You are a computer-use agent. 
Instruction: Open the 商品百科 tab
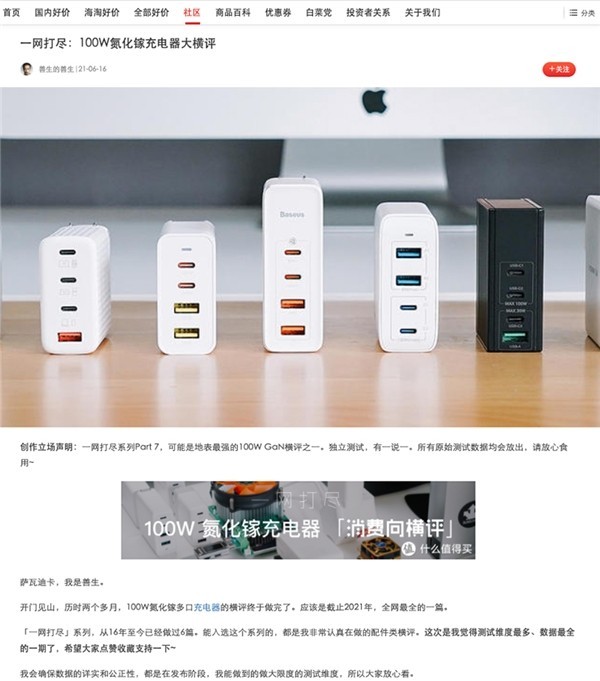(231, 13)
